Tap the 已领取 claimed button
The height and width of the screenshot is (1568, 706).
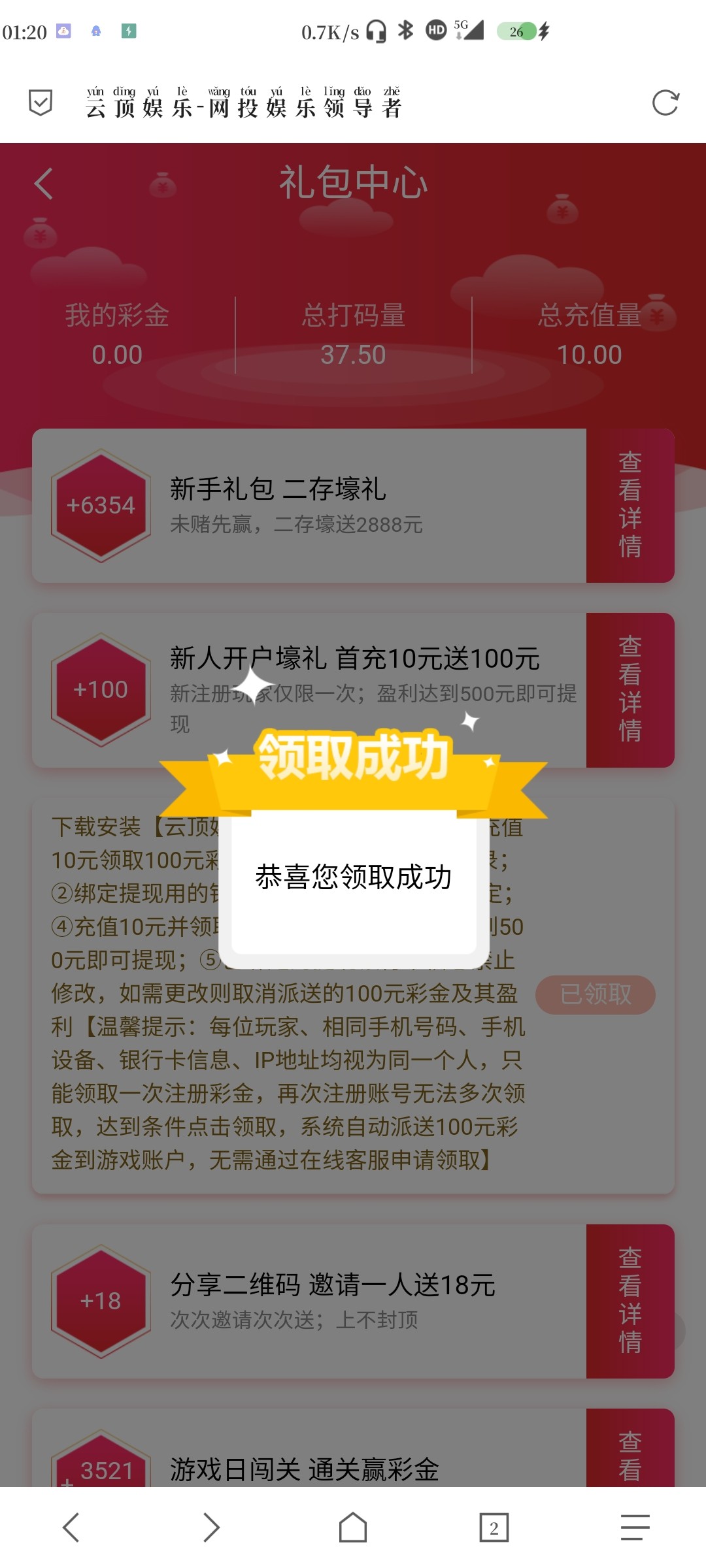pyautogui.click(x=595, y=994)
